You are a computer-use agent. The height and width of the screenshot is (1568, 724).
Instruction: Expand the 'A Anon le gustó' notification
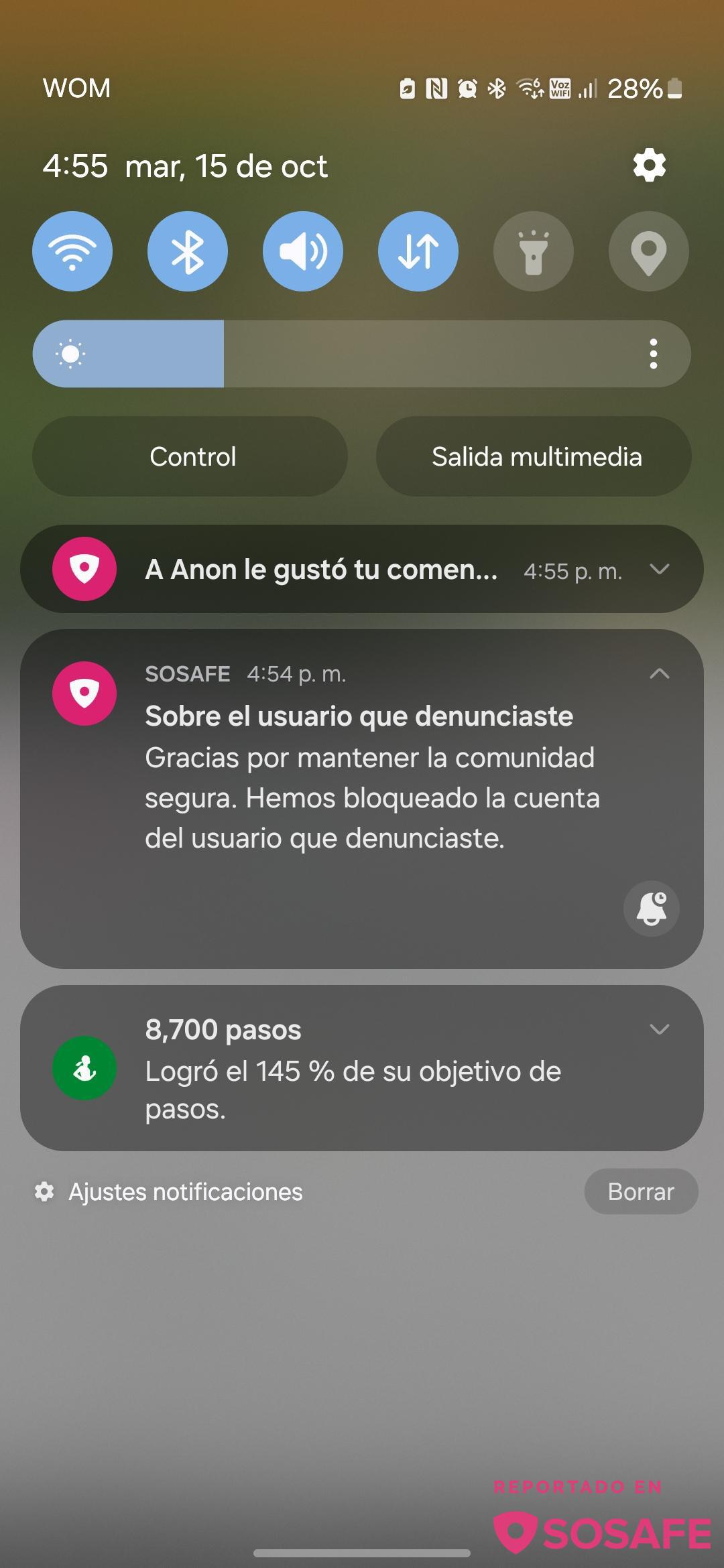660,570
